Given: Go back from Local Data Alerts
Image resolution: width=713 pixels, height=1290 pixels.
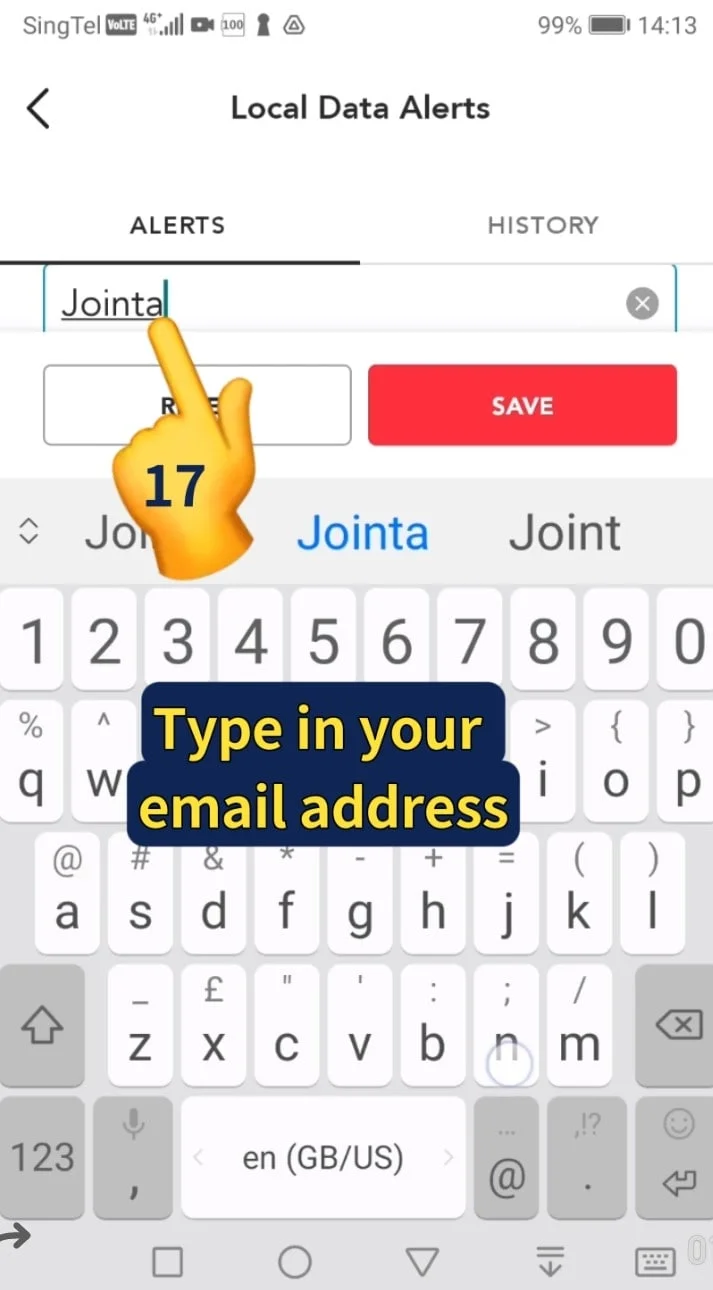Looking at the screenshot, I should (x=38, y=108).
